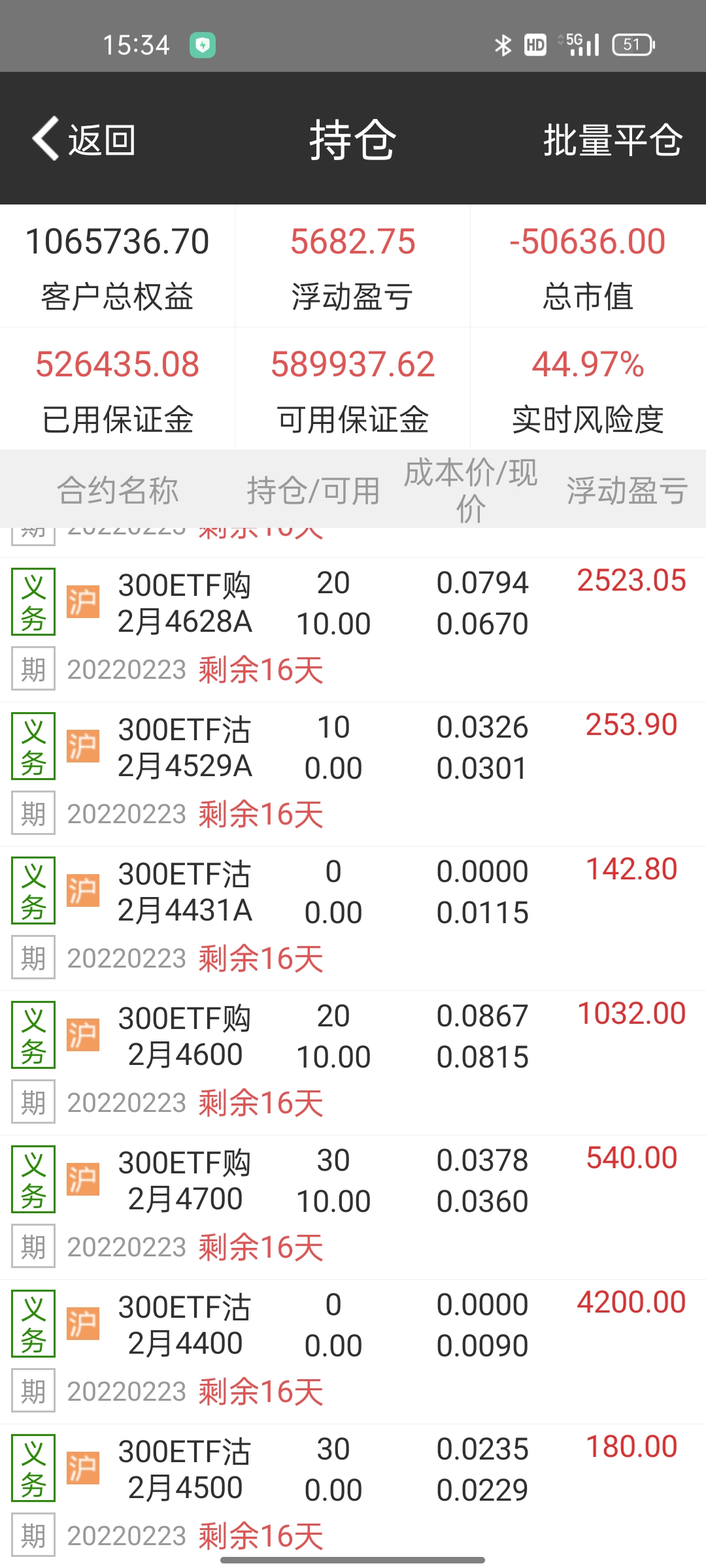This screenshot has width=706, height=1568.
Task: Select the 300ETF沽2月4431A position row
Action: pos(185,892)
